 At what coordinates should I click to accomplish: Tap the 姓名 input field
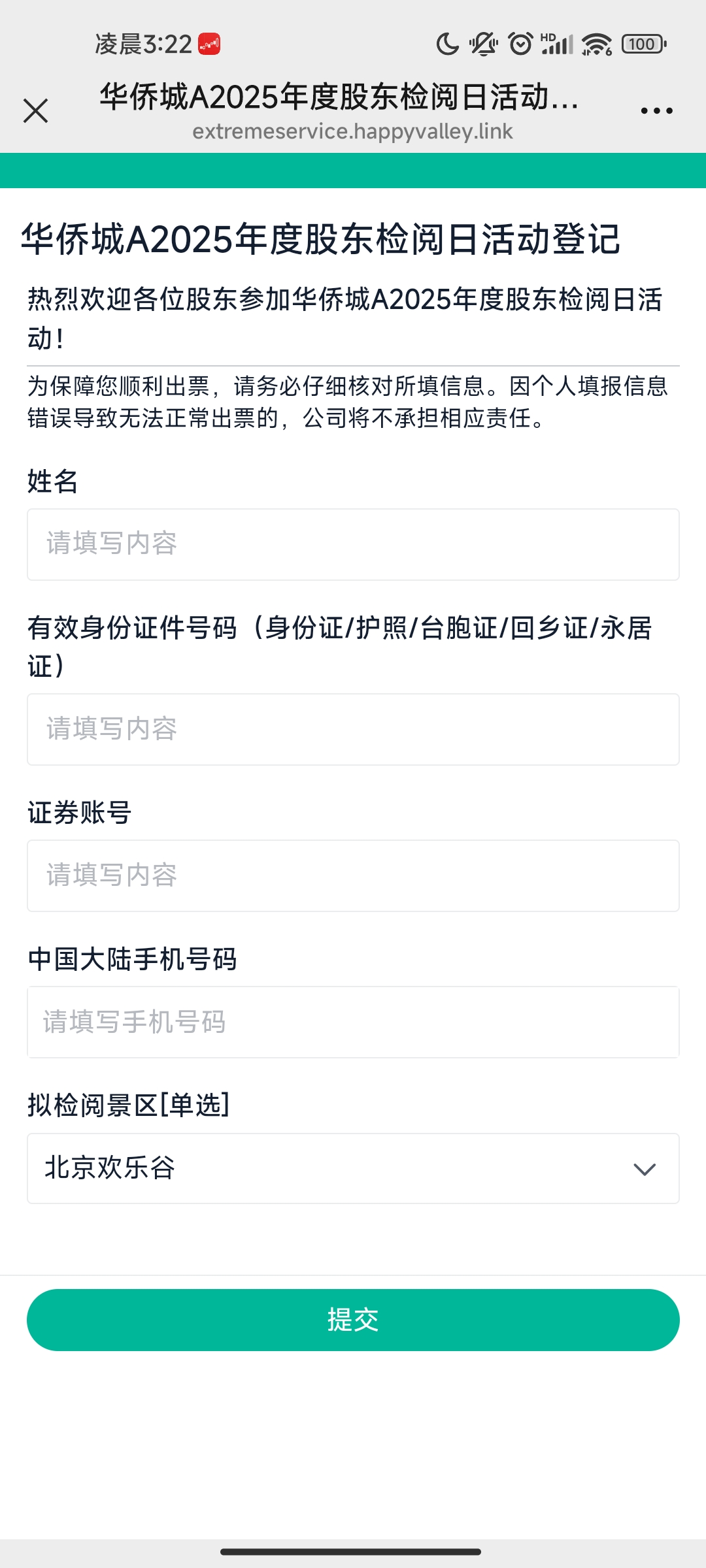[x=353, y=544]
